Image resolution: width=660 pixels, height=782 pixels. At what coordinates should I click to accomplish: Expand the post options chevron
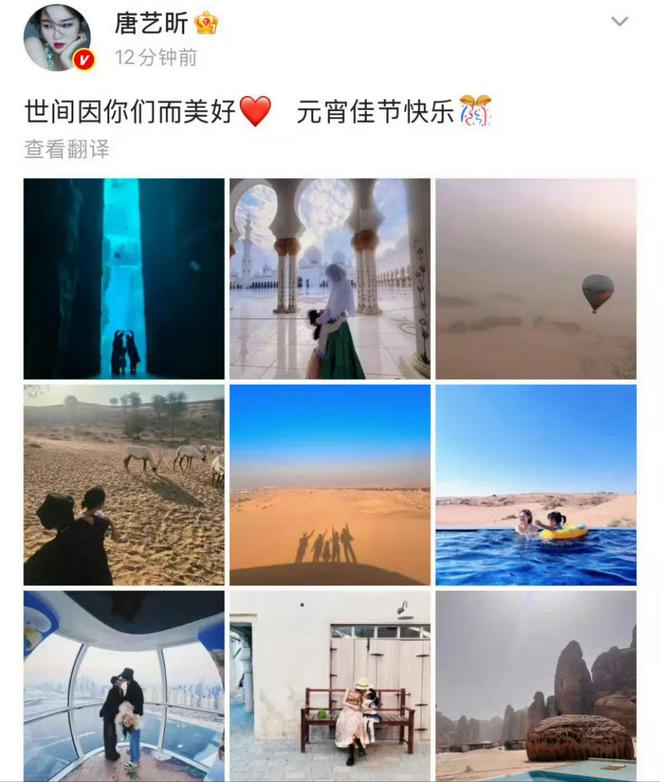[619, 21]
